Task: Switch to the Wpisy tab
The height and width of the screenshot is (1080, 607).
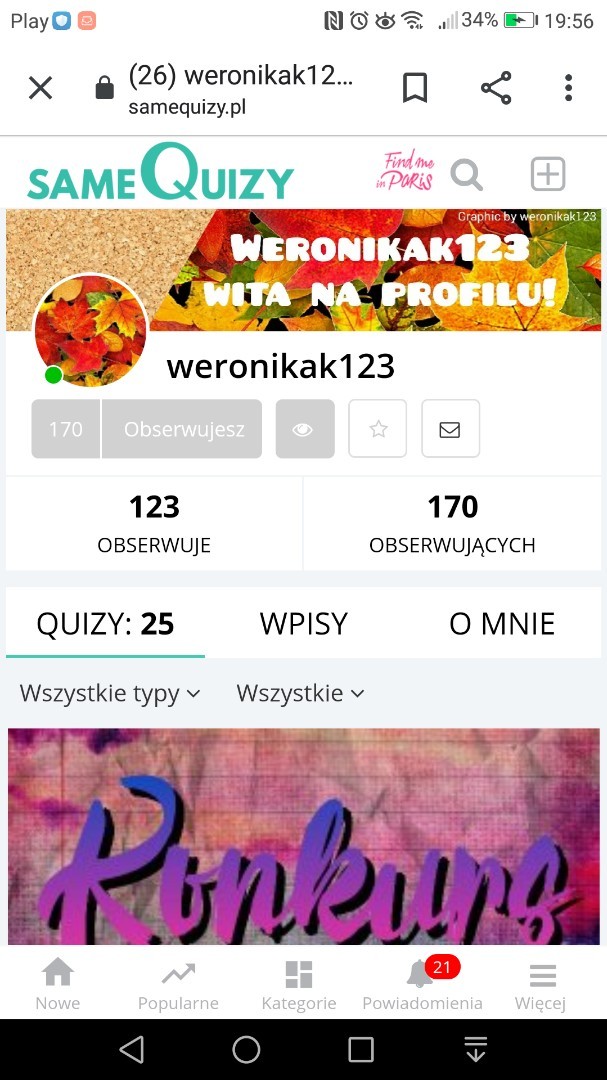Action: tap(303, 624)
